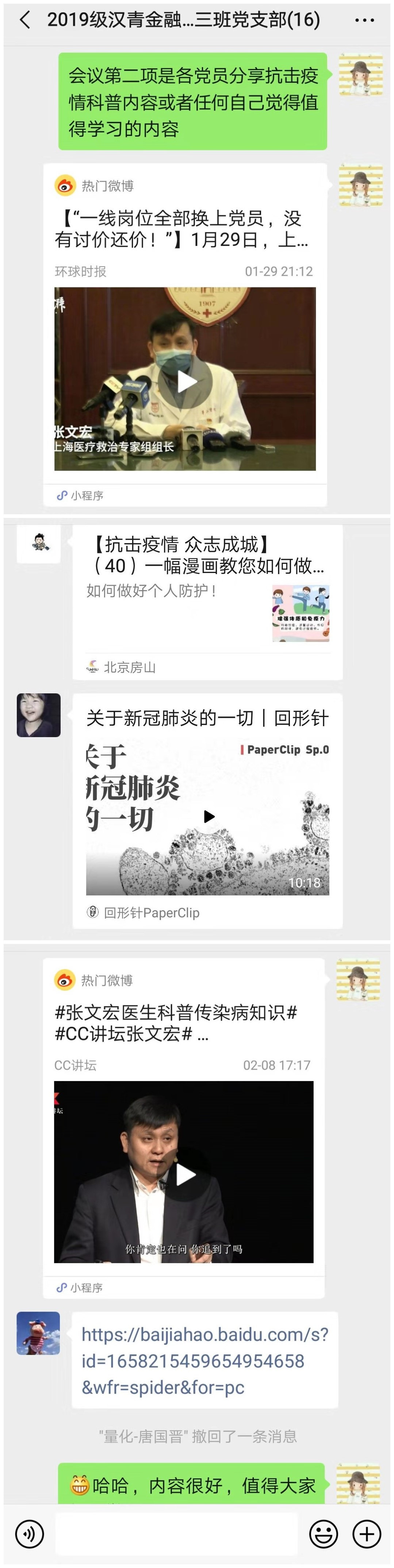The image size is (394, 1568).
Task: Tap the message text field
Action: tap(176, 1533)
